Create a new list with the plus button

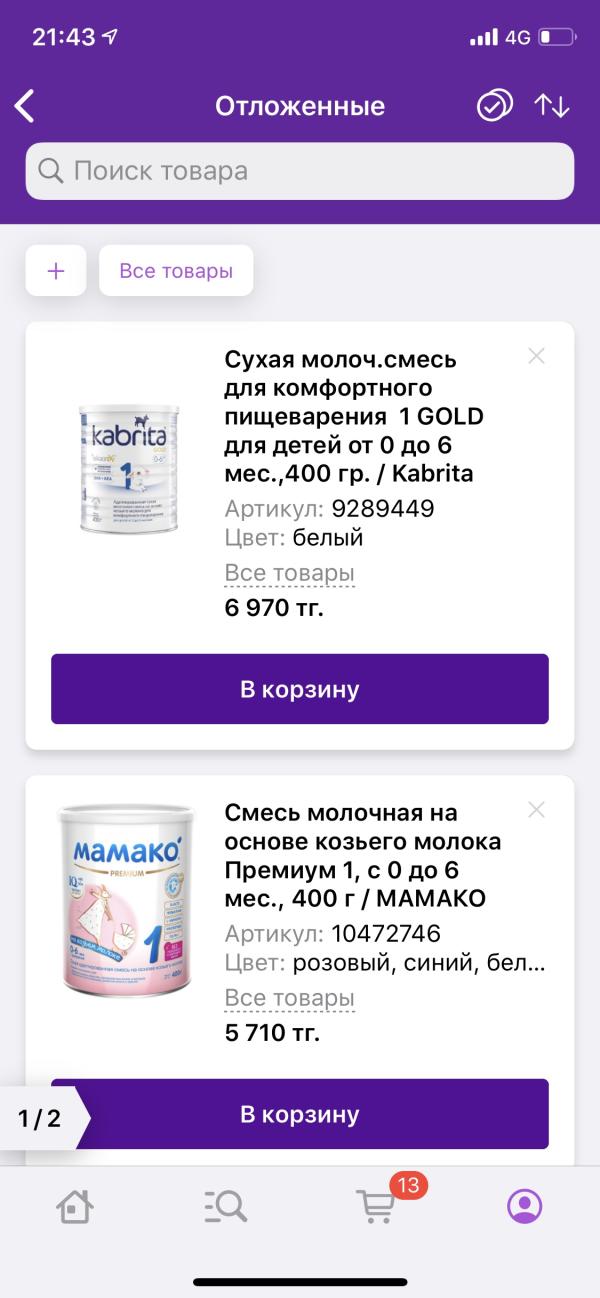(56, 271)
